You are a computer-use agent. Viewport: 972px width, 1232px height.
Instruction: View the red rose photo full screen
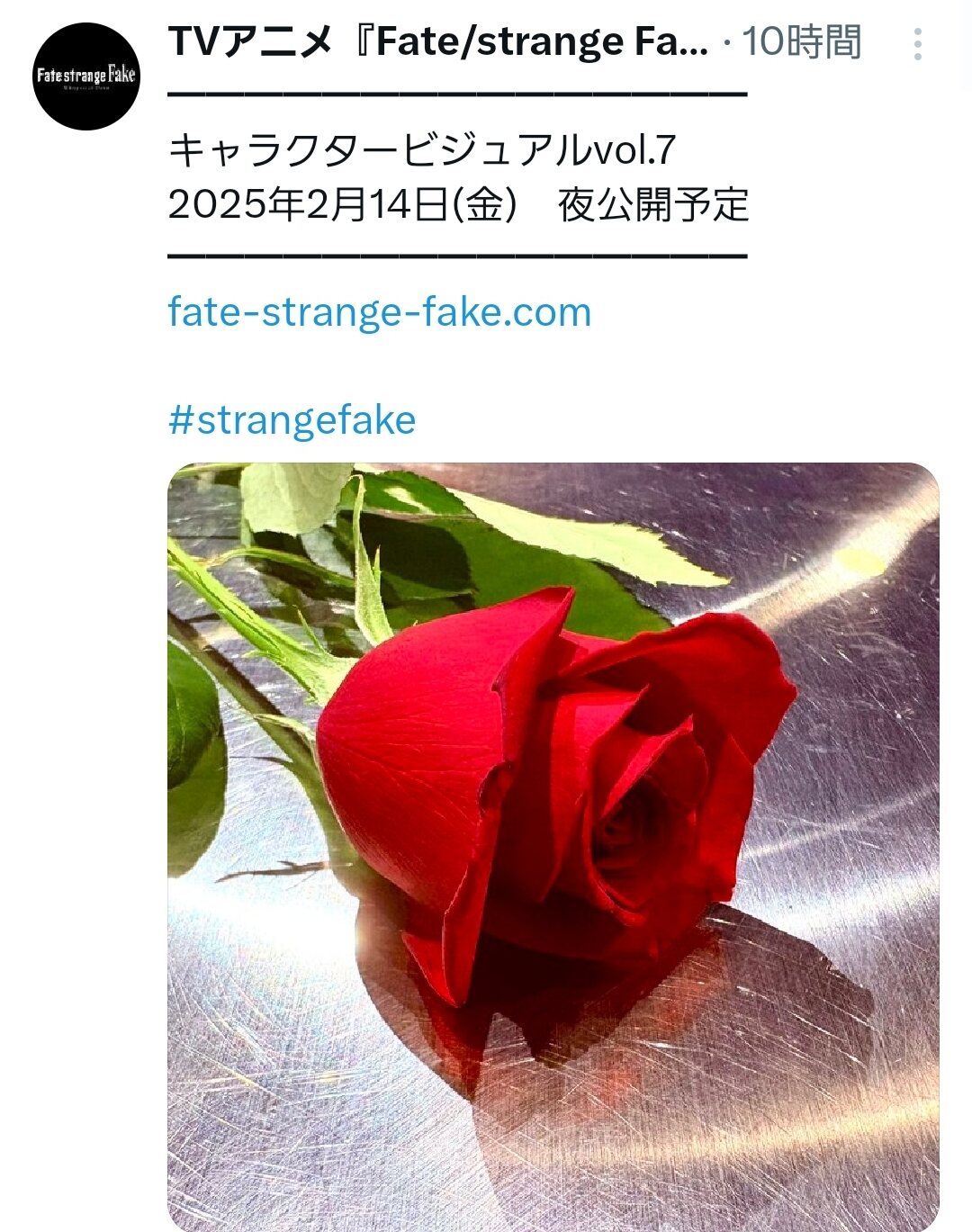[553, 846]
